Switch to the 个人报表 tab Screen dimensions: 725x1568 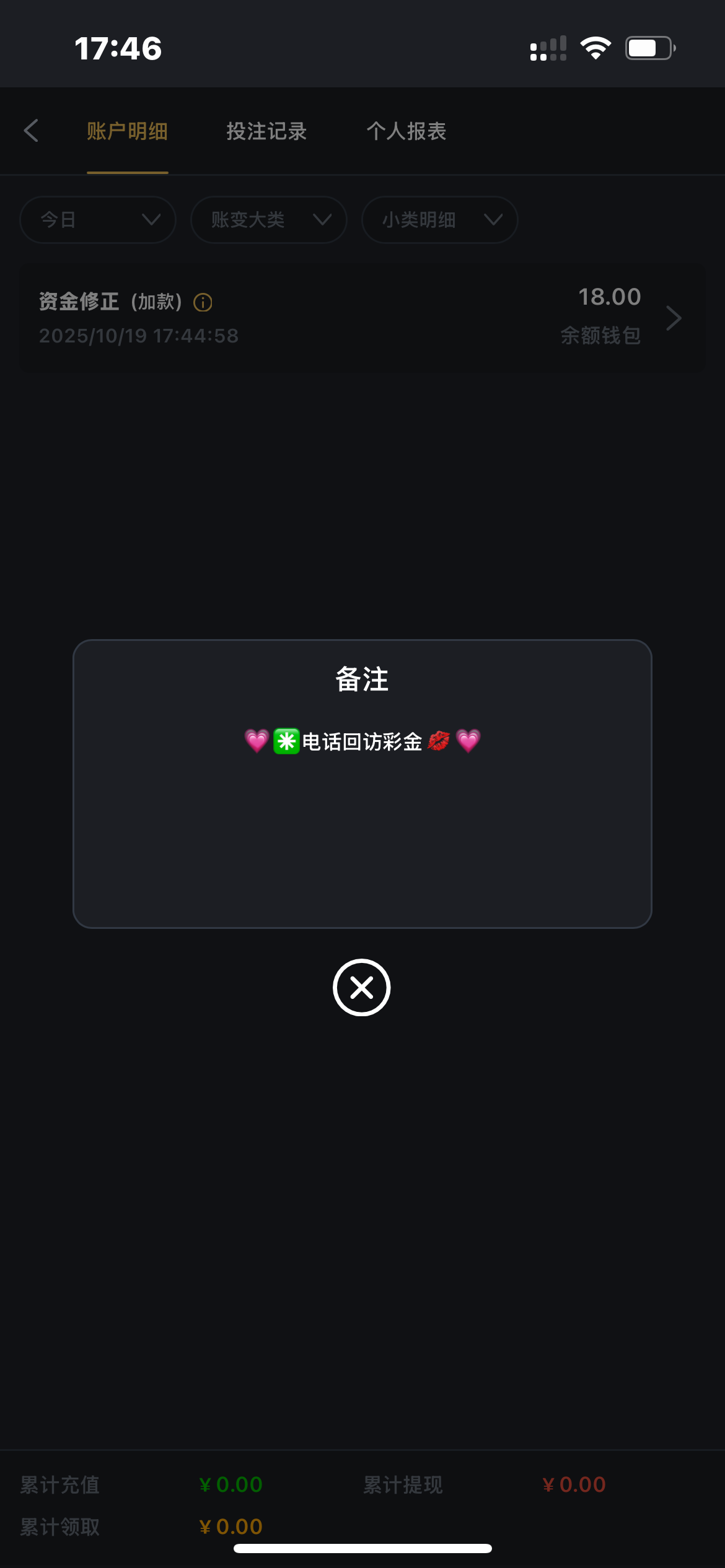point(406,131)
